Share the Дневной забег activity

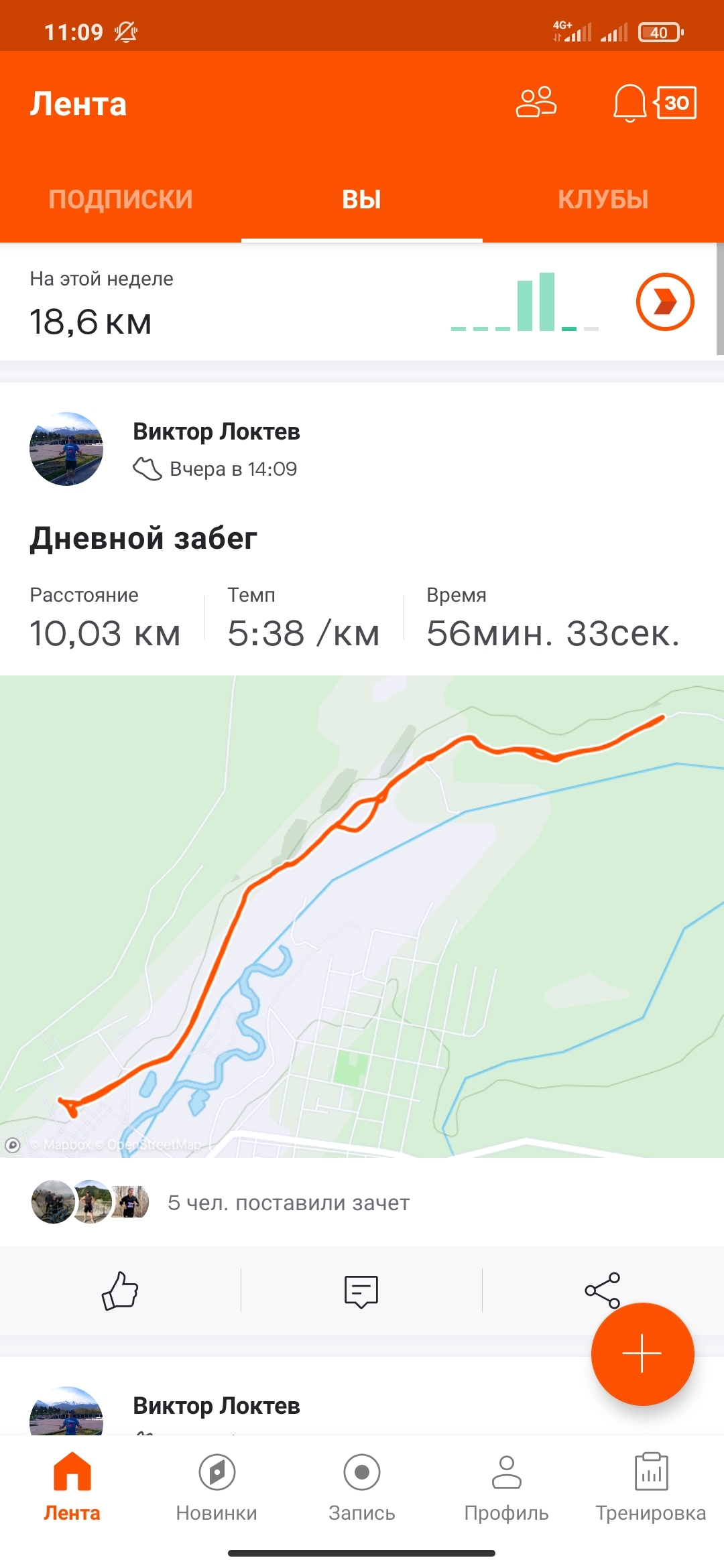[x=602, y=1290]
